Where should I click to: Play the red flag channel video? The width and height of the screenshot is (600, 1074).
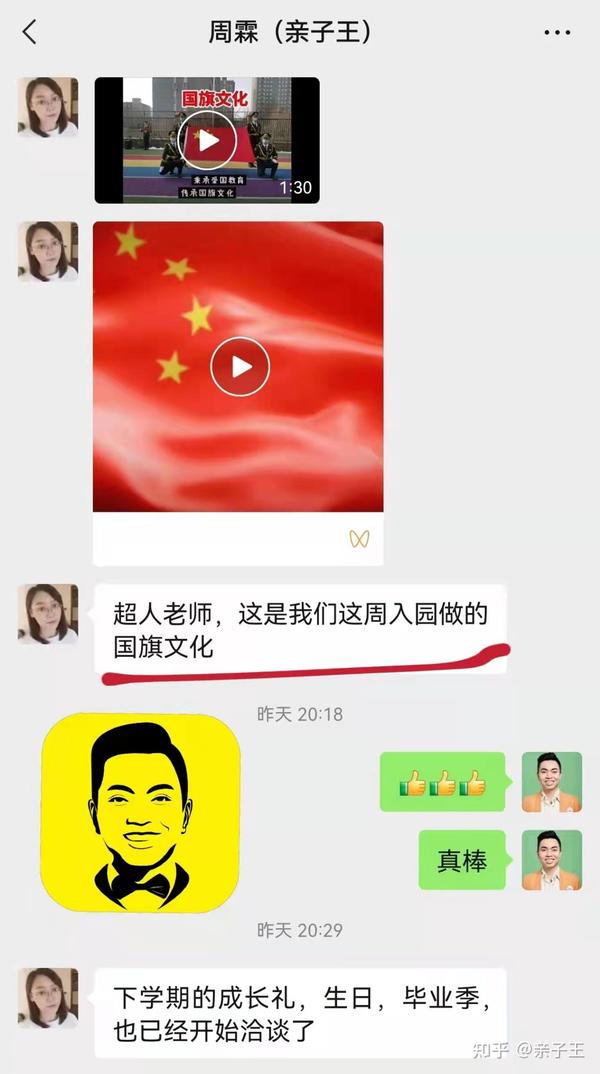tap(238, 366)
